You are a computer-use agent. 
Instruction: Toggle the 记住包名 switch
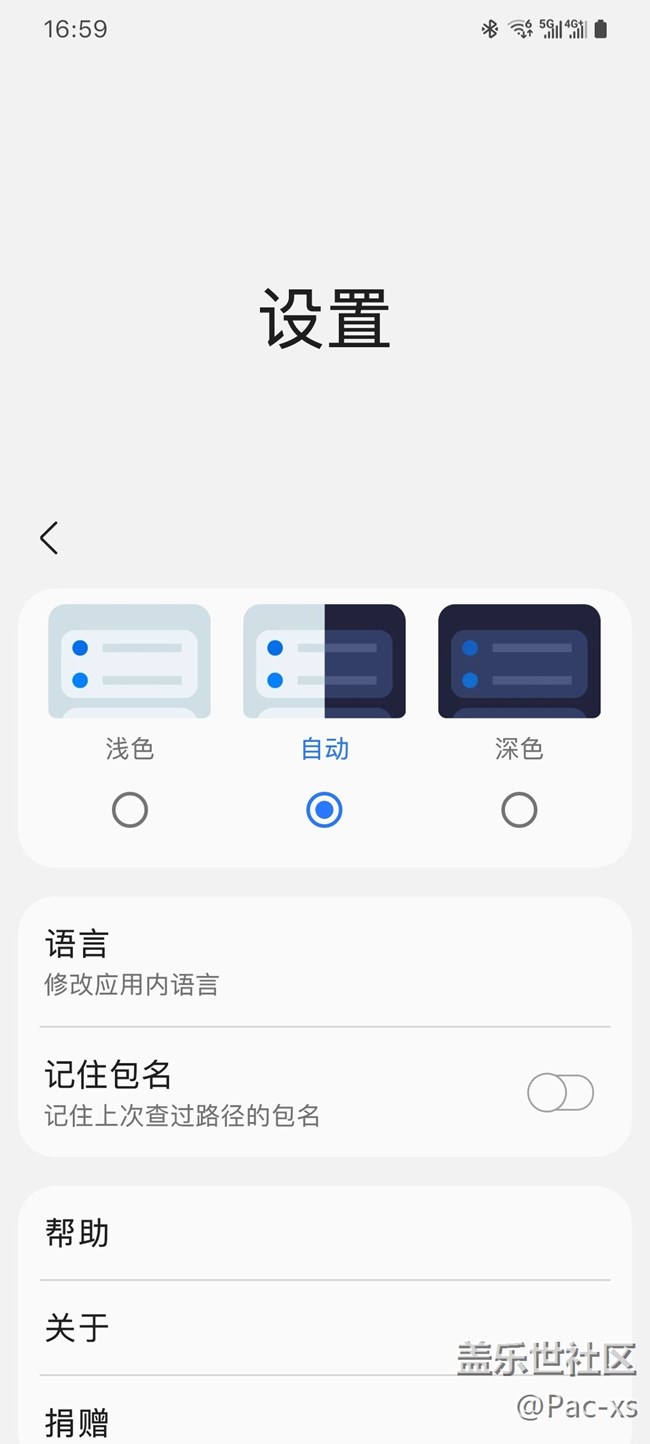tap(560, 1093)
